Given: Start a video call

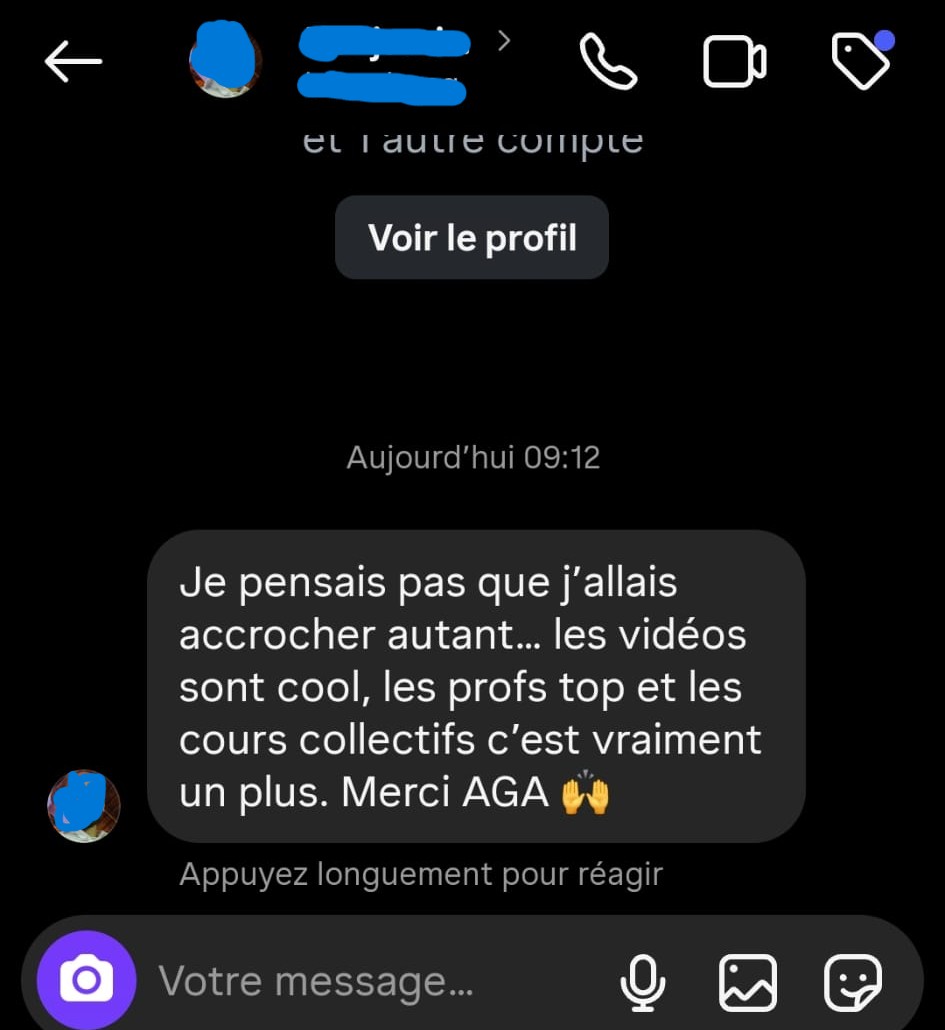Looking at the screenshot, I should pos(735,62).
